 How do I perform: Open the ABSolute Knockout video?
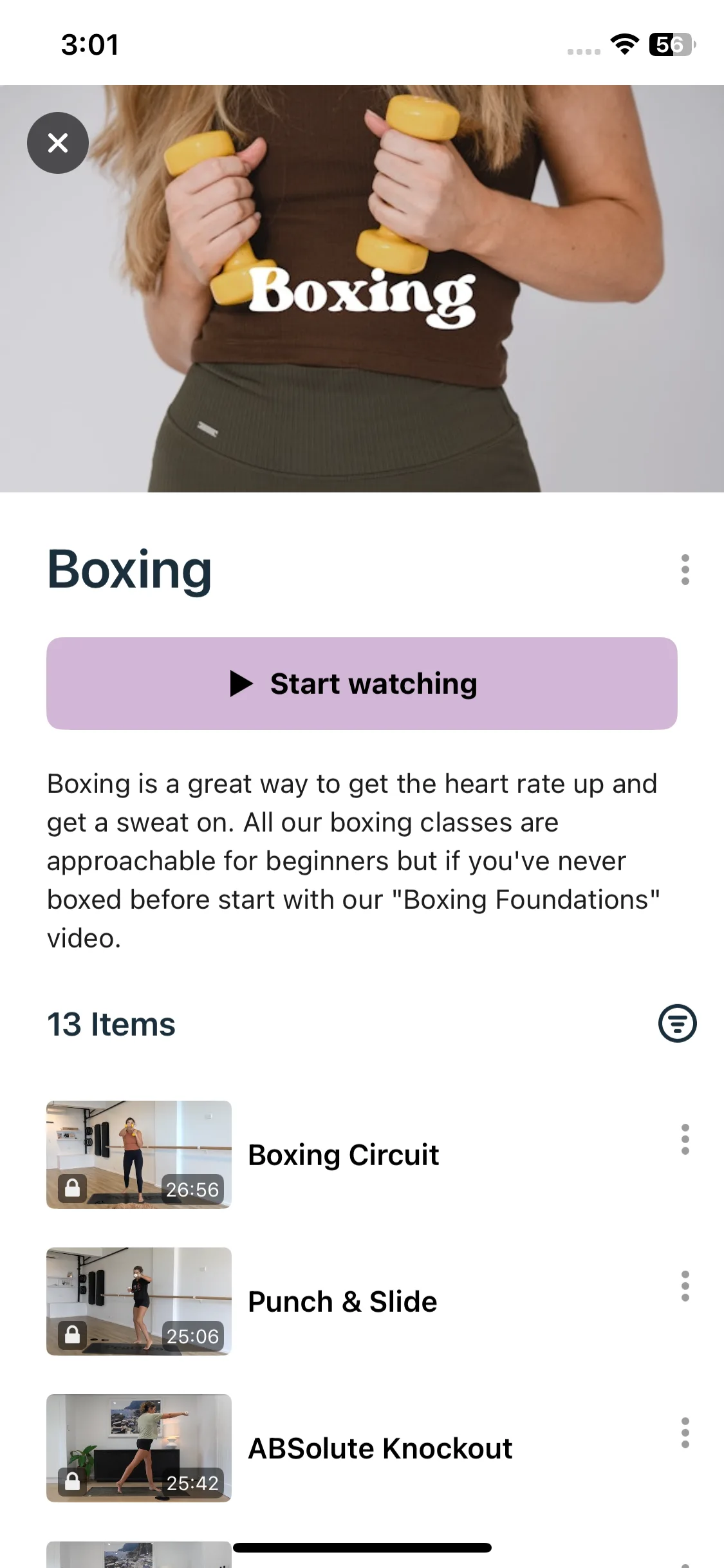click(380, 1448)
